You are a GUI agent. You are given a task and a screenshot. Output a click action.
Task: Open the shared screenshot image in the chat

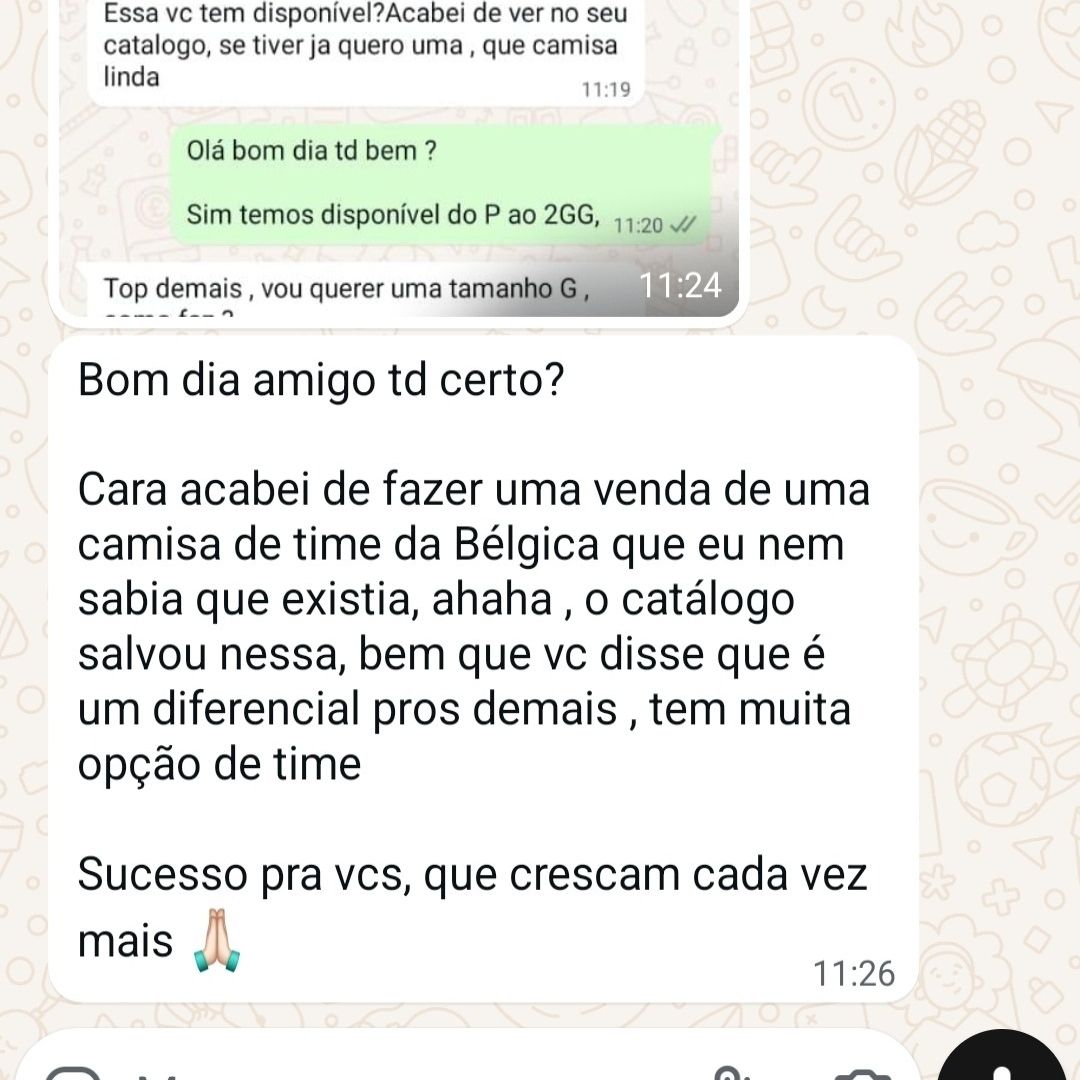pos(395,160)
